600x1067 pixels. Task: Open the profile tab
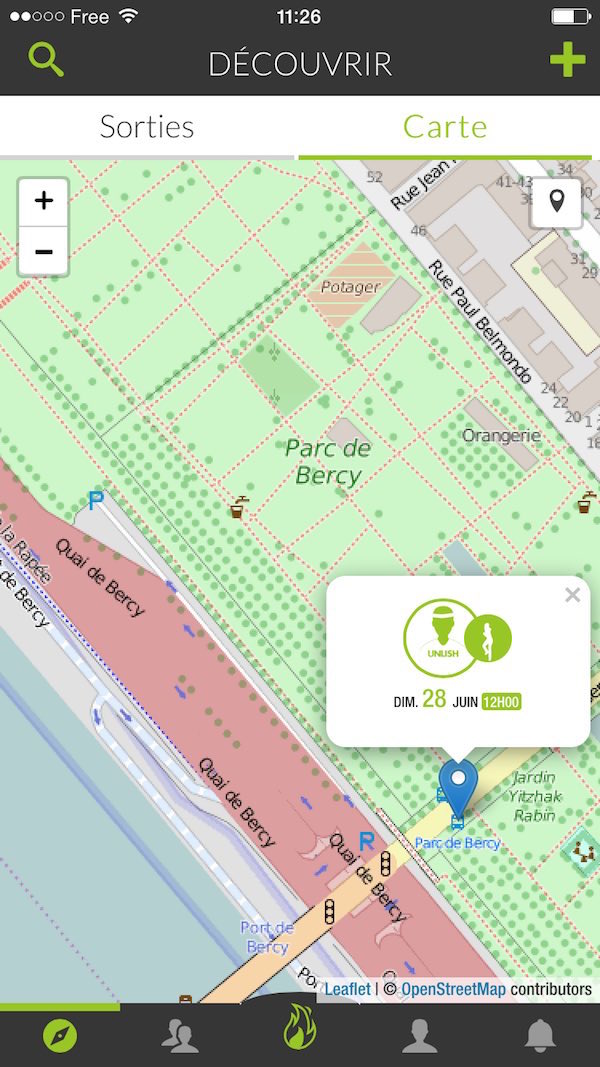(420, 1036)
